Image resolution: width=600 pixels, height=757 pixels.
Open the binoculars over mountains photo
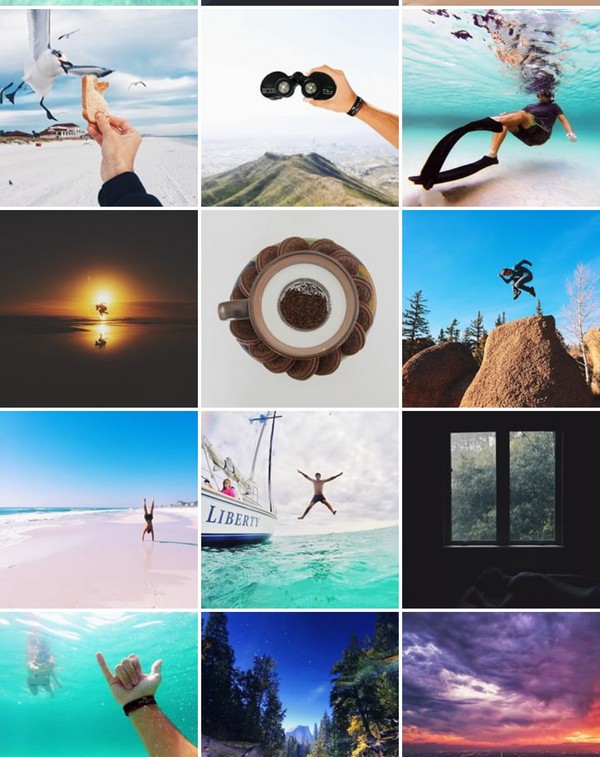point(300,107)
